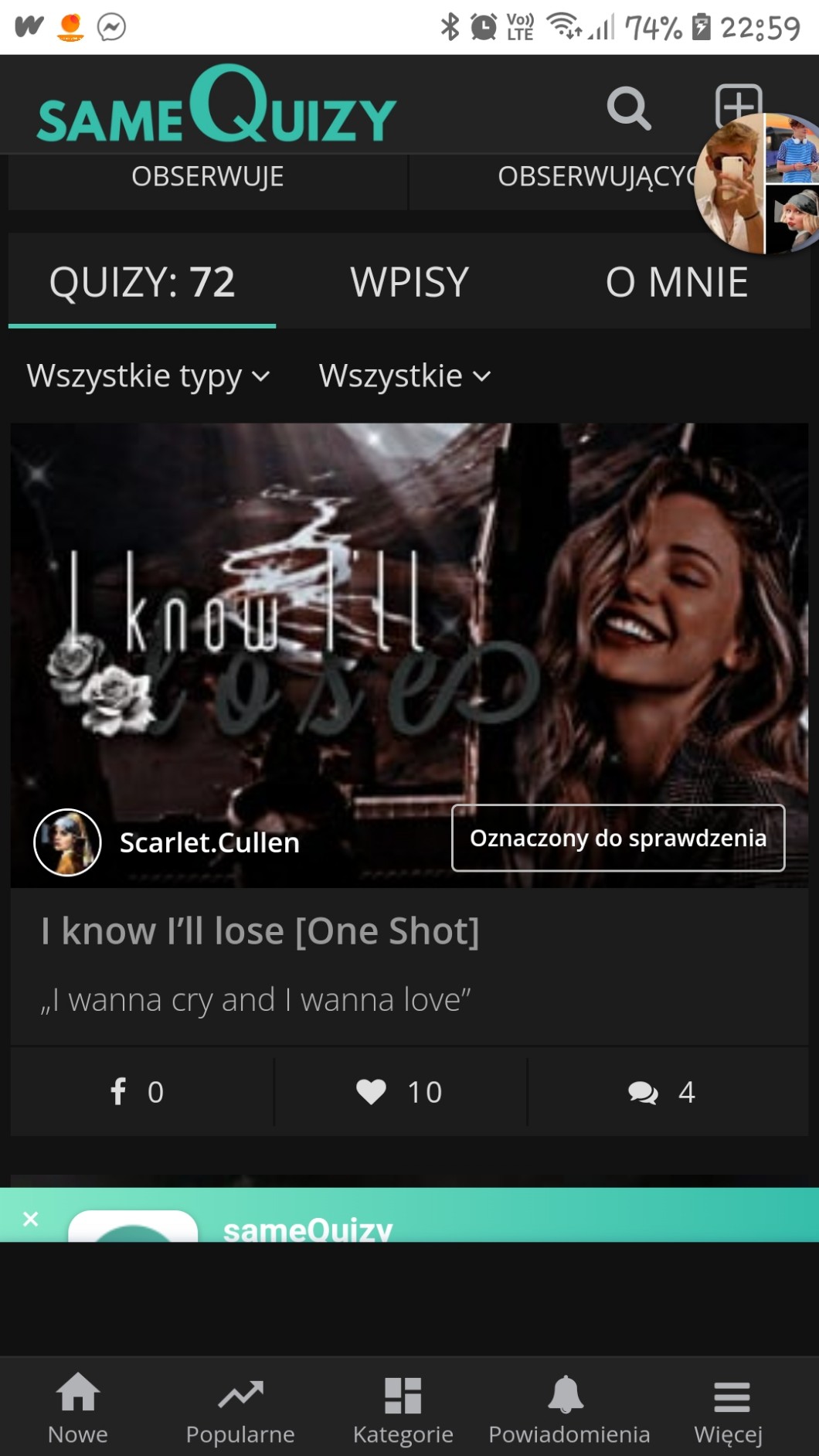Switch to the O MNIE tab
This screenshot has width=819, height=1456.
click(676, 282)
